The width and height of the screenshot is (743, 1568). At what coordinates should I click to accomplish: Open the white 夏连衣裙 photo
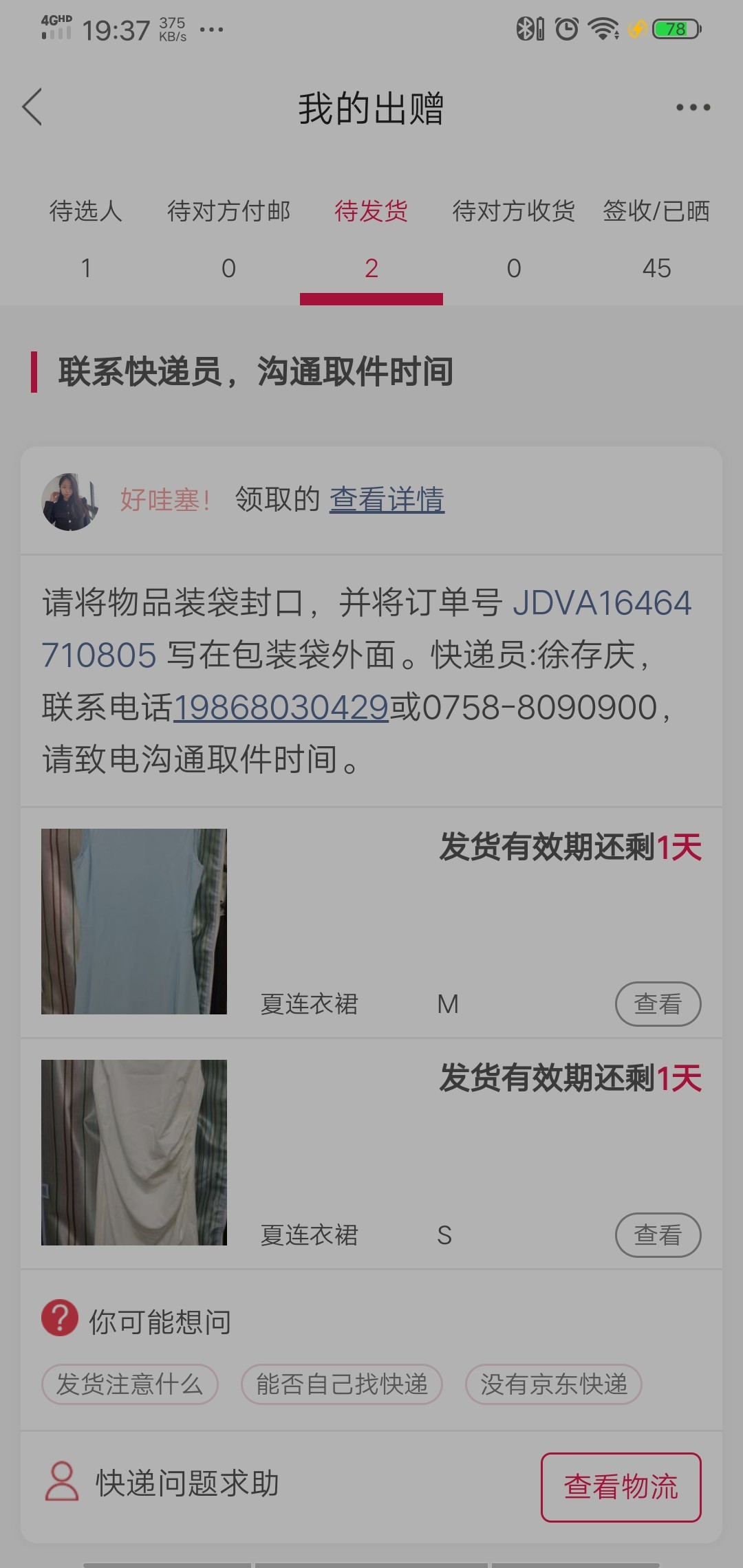[134, 1153]
